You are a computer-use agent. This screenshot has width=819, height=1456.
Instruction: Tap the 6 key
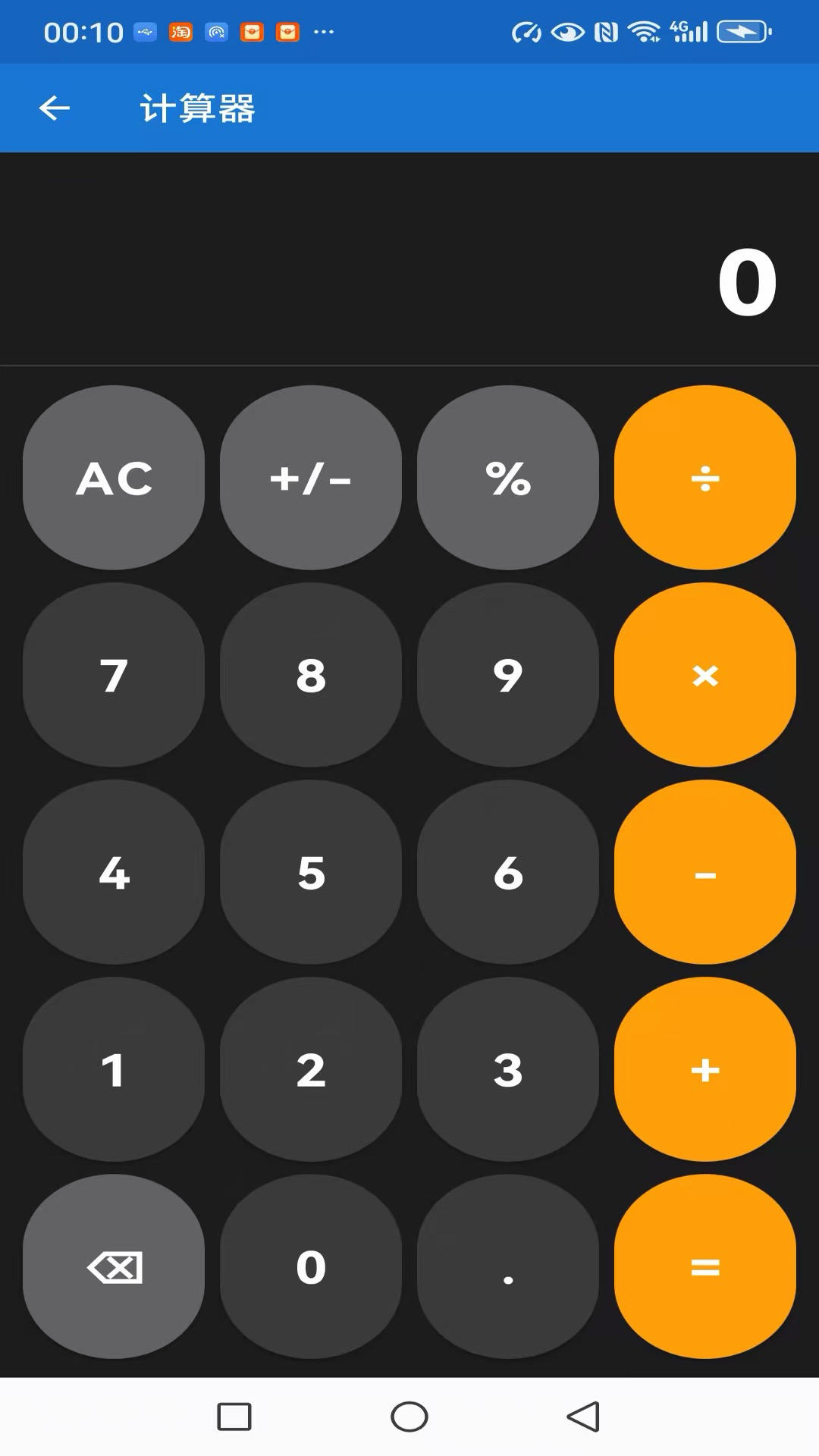click(508, 872)
